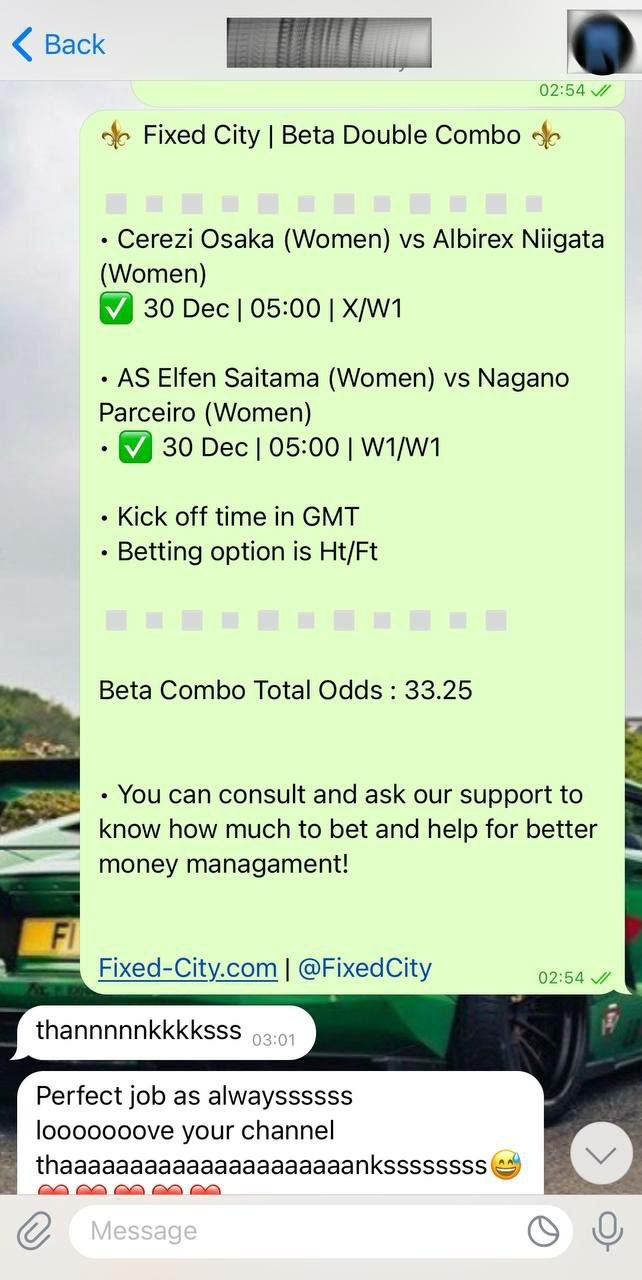Open the @FixedCity mention
642x1280 pixels.
[365, 968]
